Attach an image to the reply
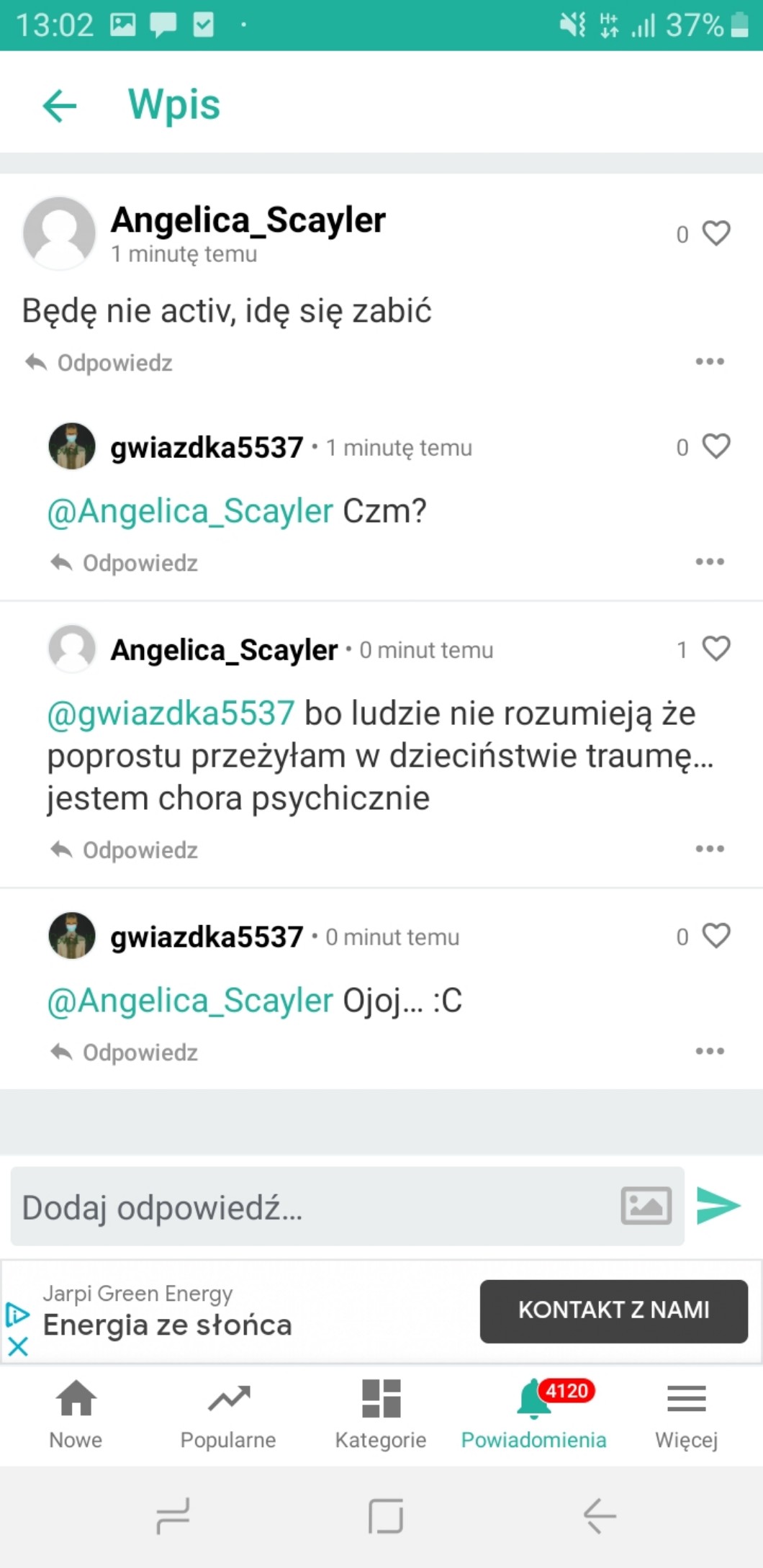 pos(646,1206)
